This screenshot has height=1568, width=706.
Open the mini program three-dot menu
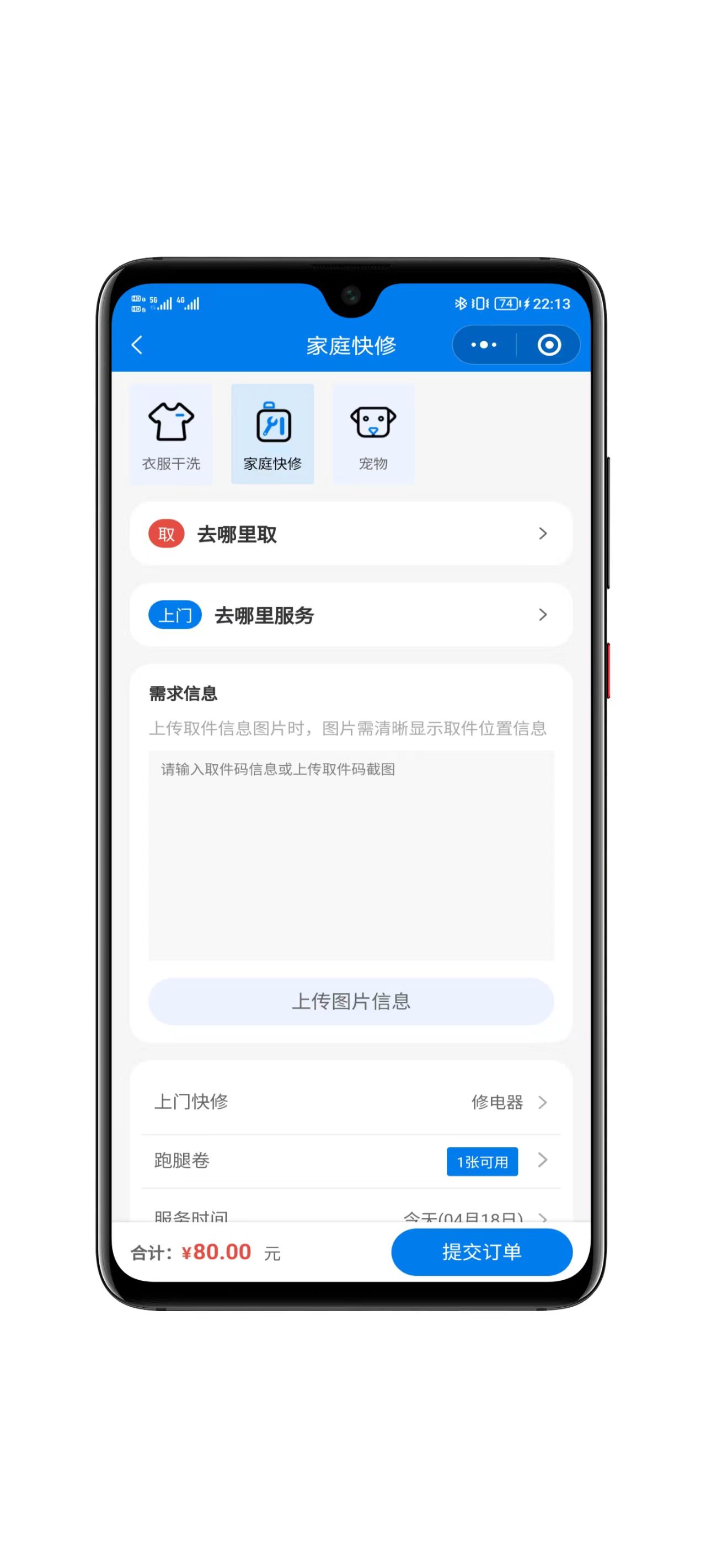484,345
